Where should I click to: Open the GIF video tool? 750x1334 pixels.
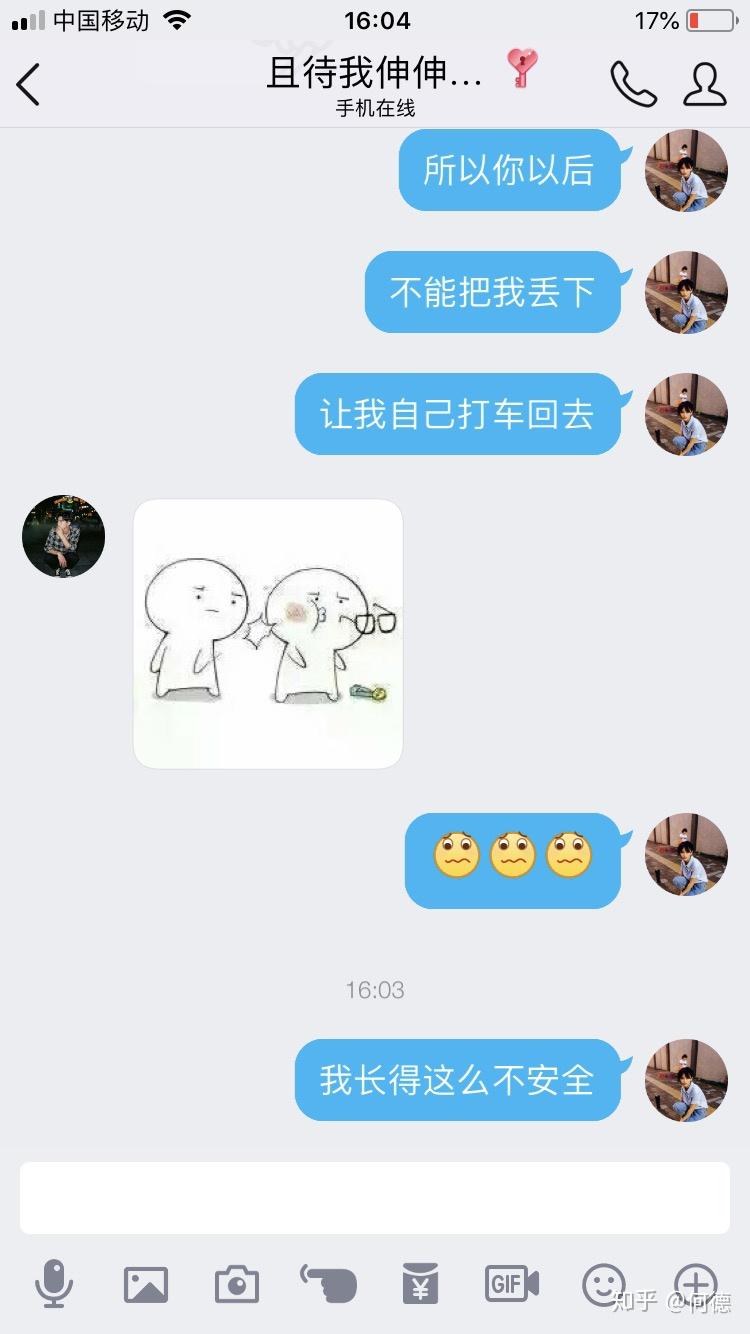click(x=512, y=1284)
